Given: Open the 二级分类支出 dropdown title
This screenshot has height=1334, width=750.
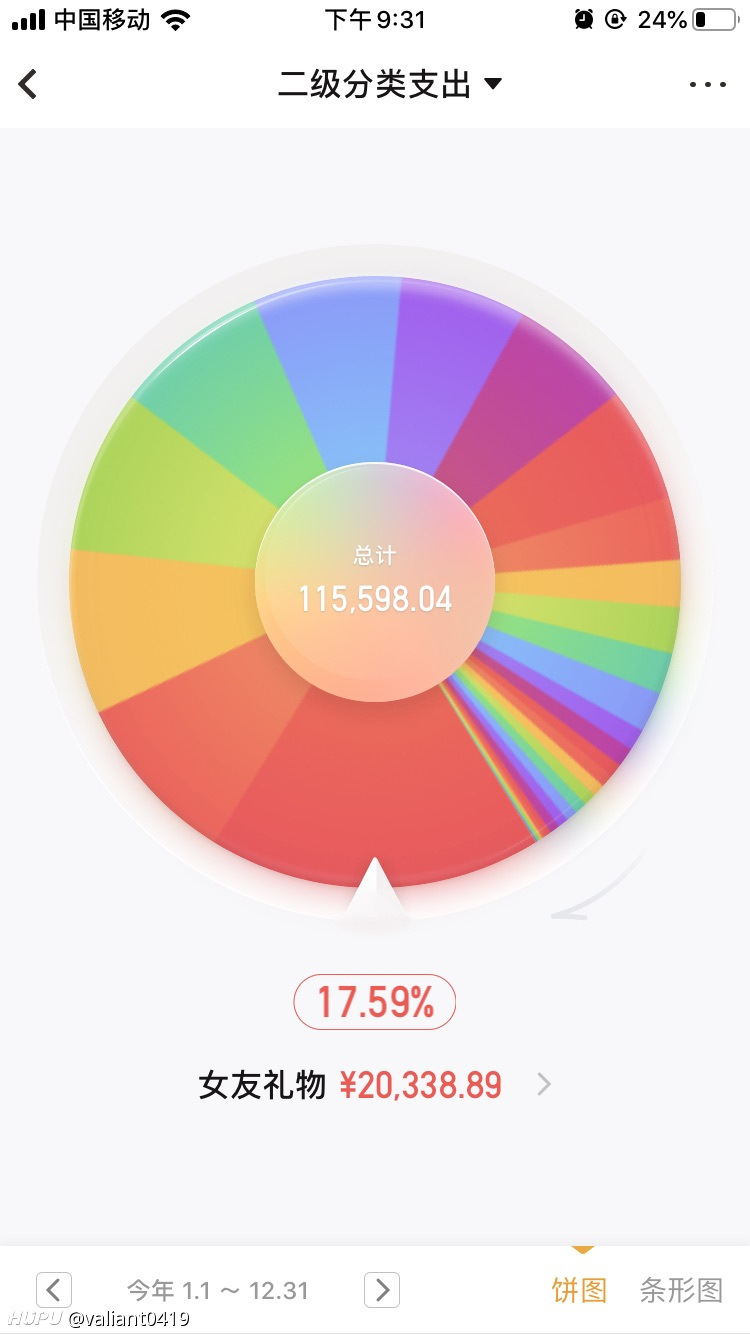Looking at the screenshot, I should coord(390,84).
